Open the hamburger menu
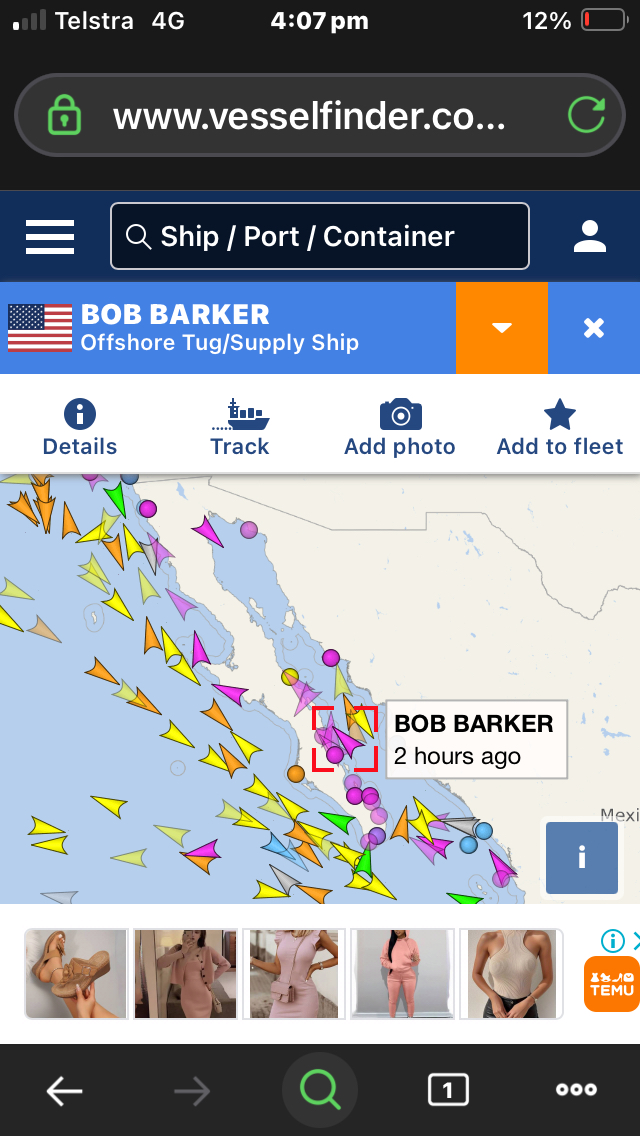Screen dimensions: 640x1136 coord(50,236)
